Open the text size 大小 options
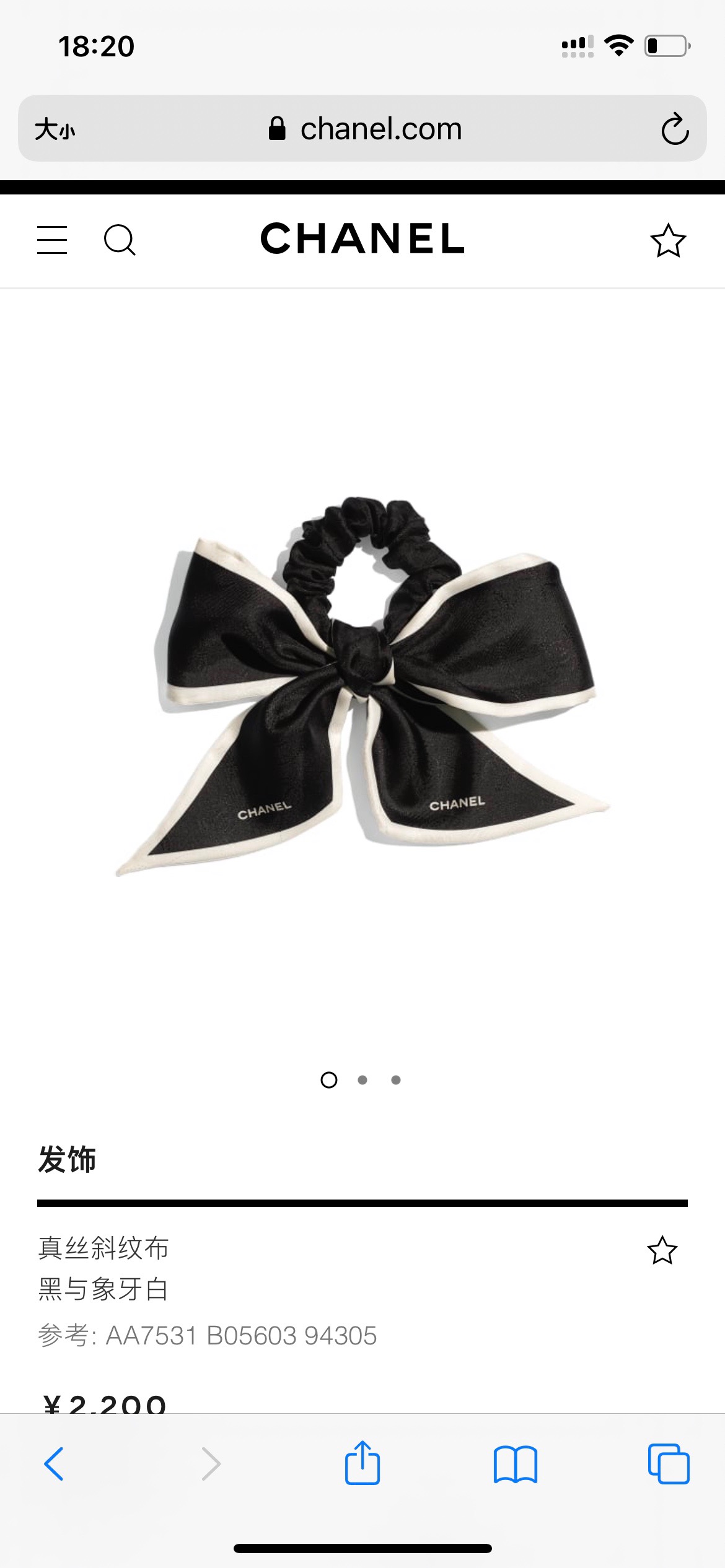 tap(55, 129)
